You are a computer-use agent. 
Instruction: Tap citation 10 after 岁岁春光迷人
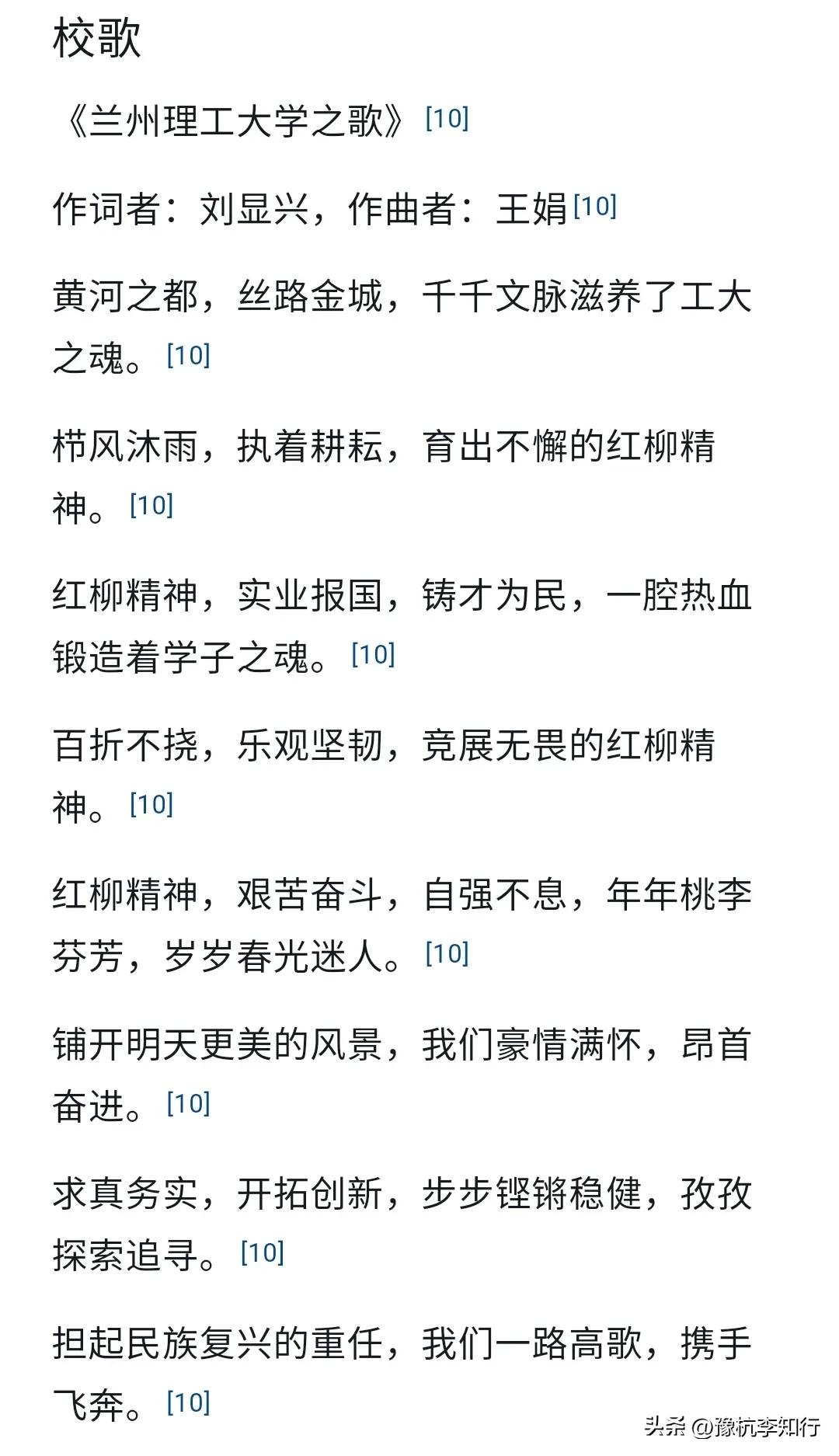tap(447, 954)
